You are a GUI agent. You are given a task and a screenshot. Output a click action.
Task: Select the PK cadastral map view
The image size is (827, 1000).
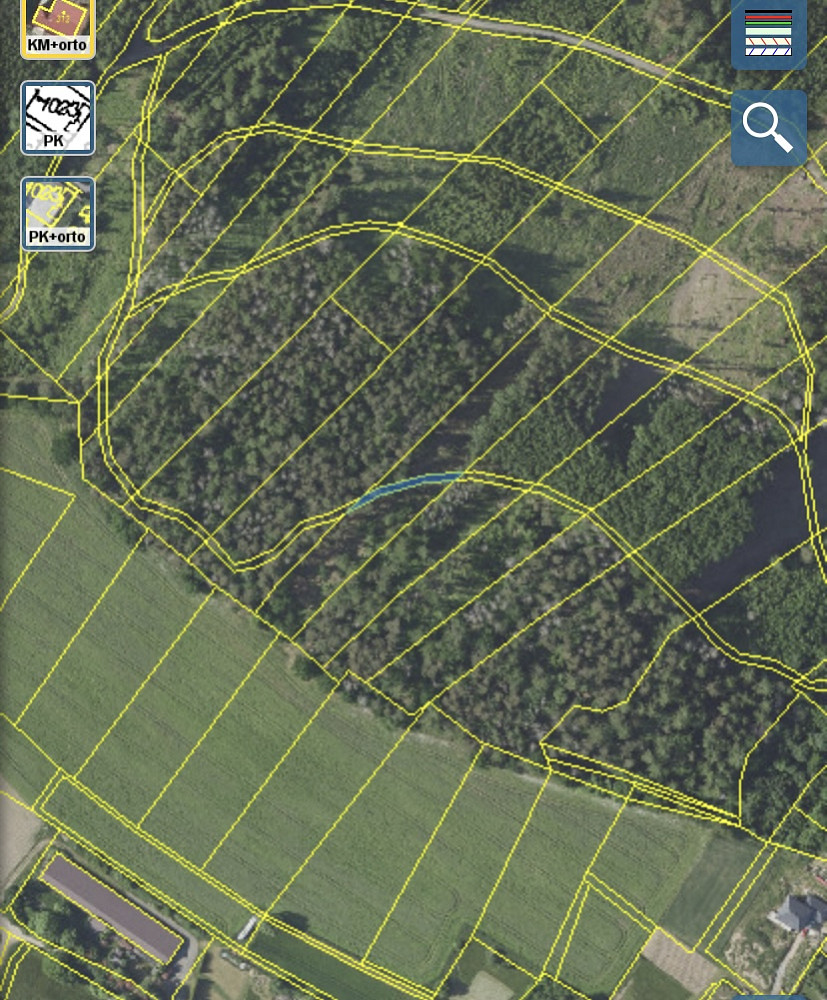(58, 118)
